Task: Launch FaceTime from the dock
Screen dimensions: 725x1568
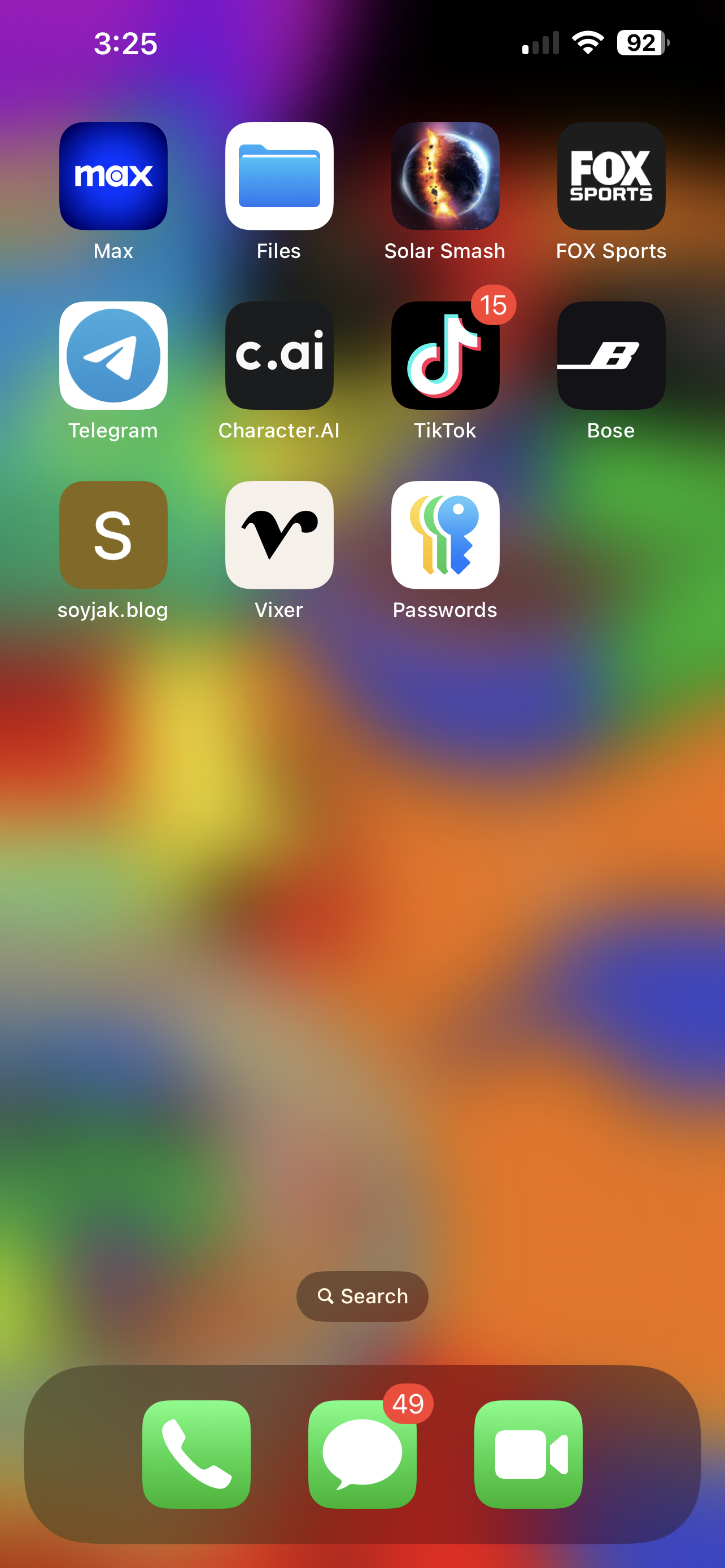Action: point(529,1454)
